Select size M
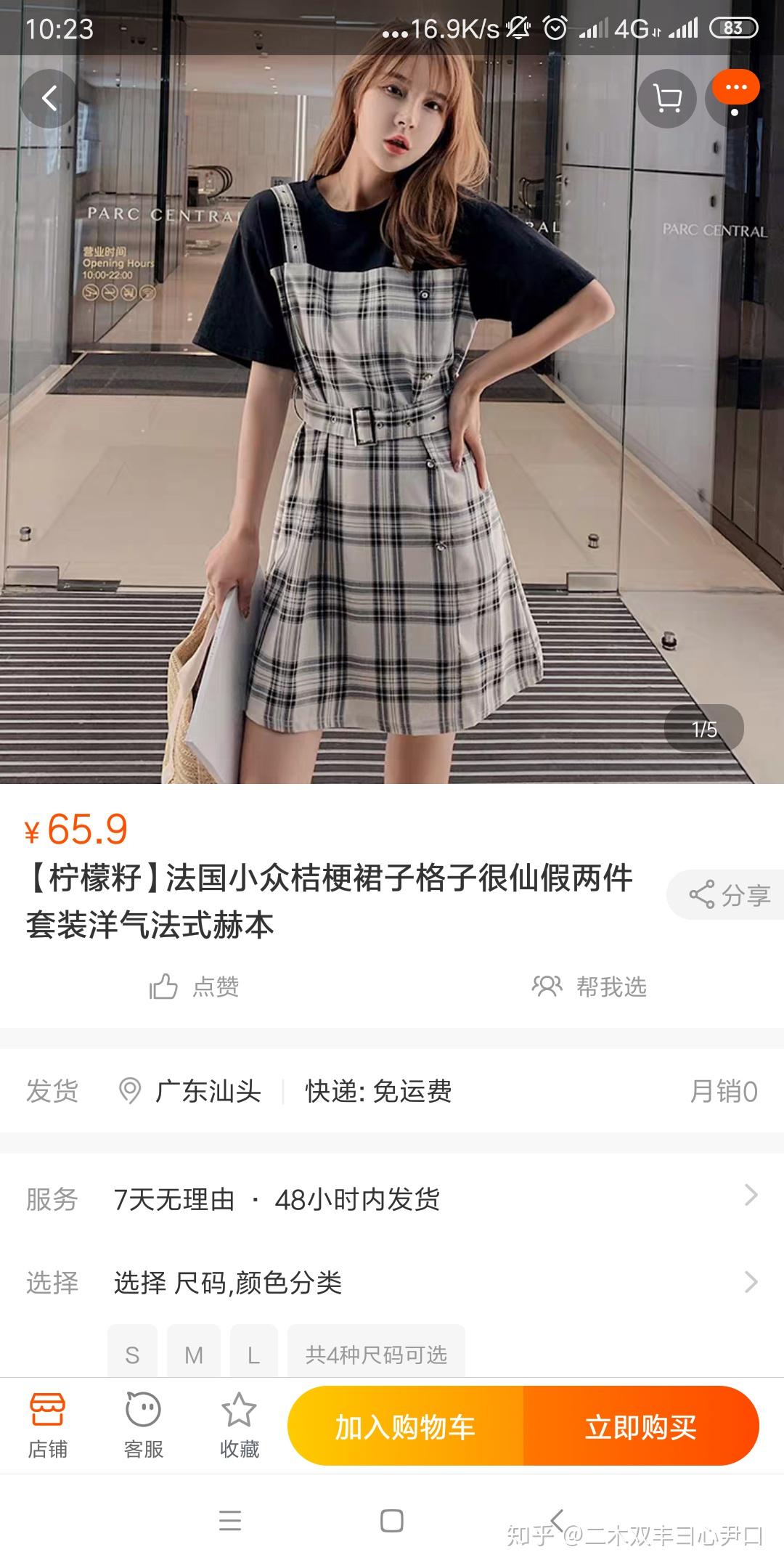This screenshot has height=1568, width=784. pos(194,1355)
